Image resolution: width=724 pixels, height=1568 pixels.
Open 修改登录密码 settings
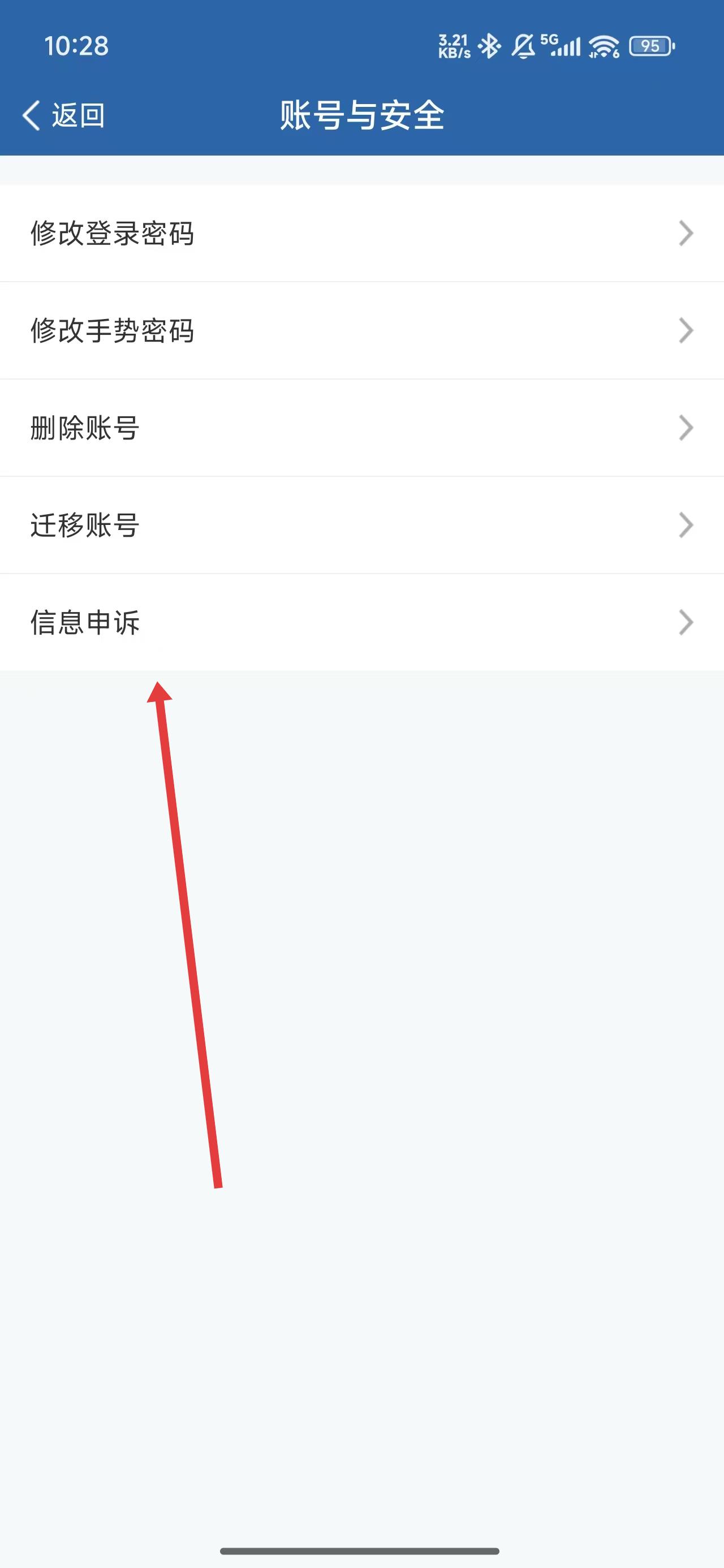113,234
